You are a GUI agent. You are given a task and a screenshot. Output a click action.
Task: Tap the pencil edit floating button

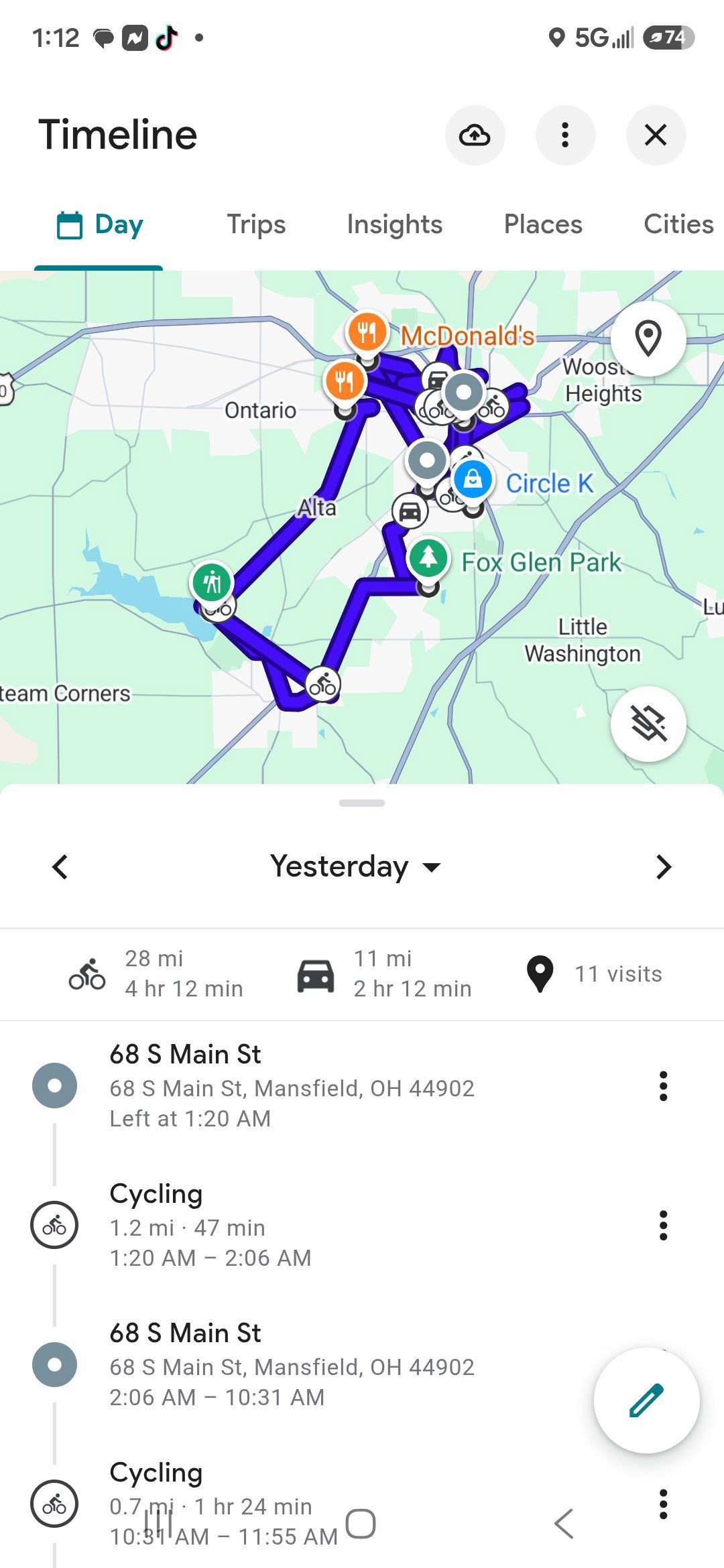(647, 1400)
